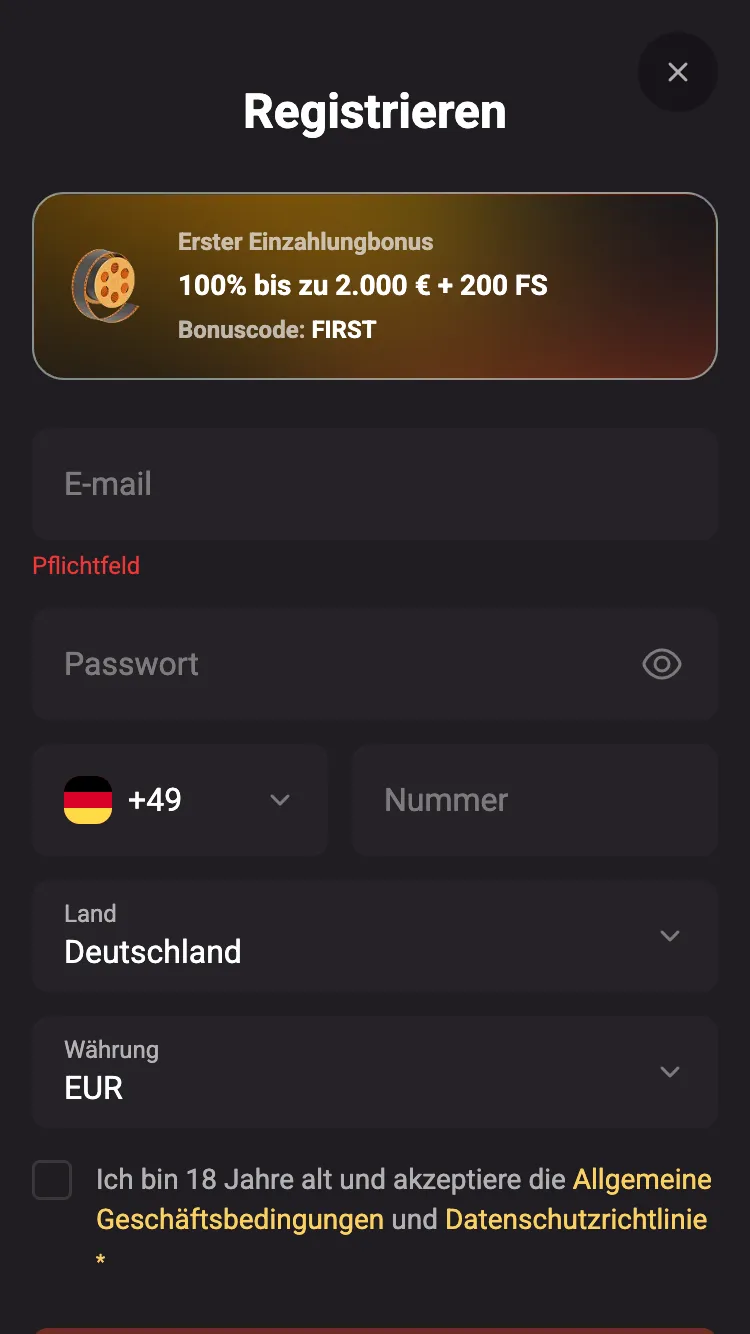
Task: Open Allgemeine Geschäftsbedingungen link
Action: tap(641, 1180)
